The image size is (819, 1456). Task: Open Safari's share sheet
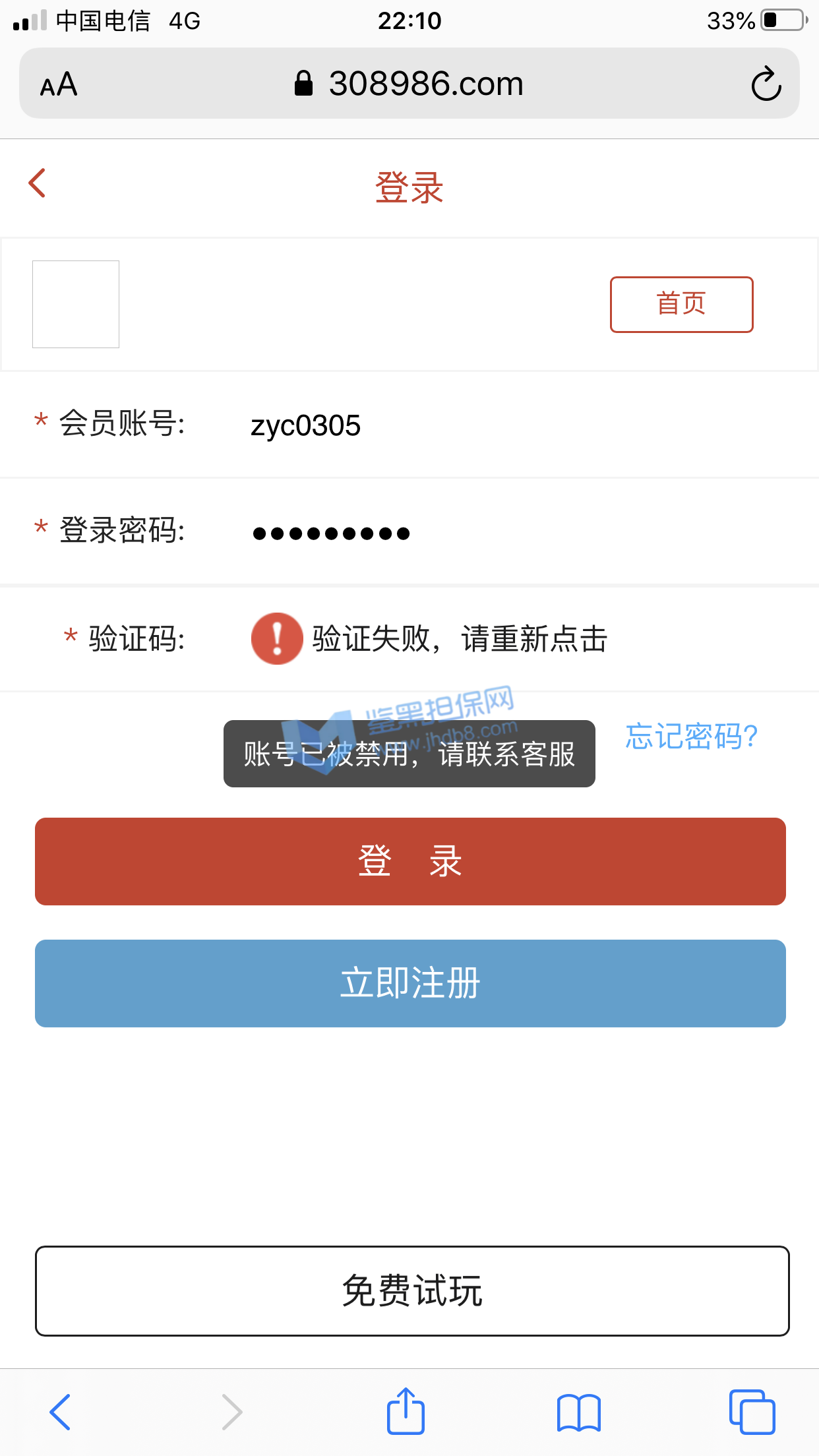click(406, 1412)
